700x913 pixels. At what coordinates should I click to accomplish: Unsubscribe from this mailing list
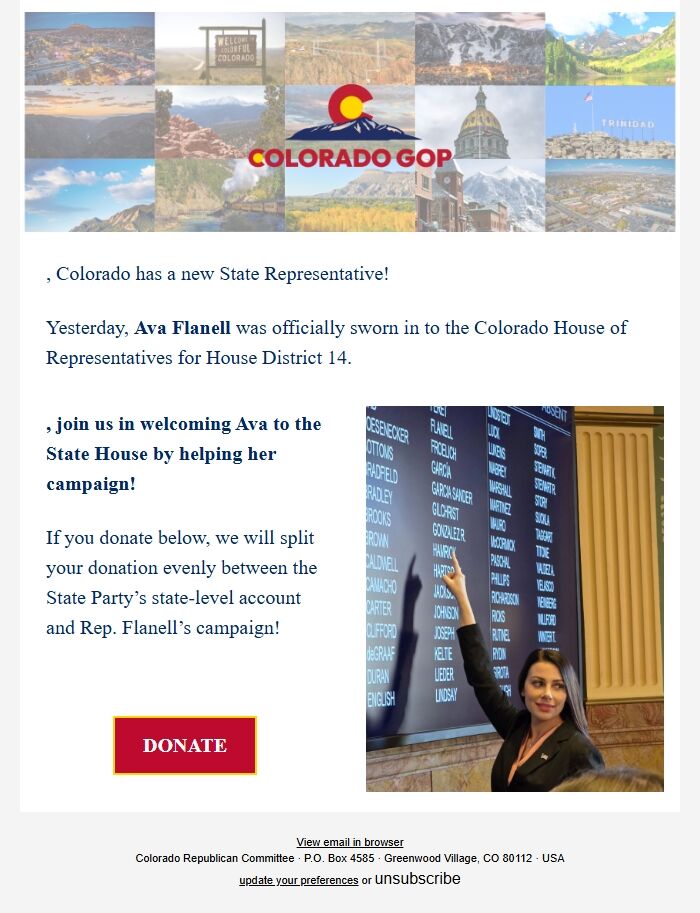pyautogui.click(x=418, y=879)
